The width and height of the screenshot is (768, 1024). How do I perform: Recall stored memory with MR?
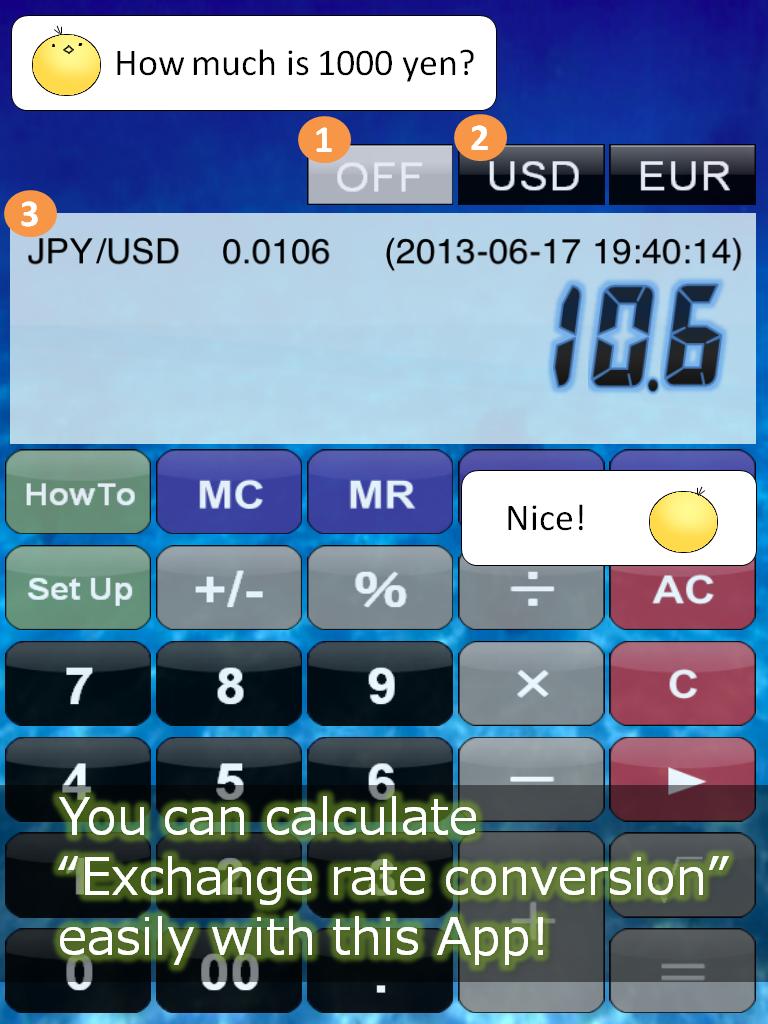point(380,492)
